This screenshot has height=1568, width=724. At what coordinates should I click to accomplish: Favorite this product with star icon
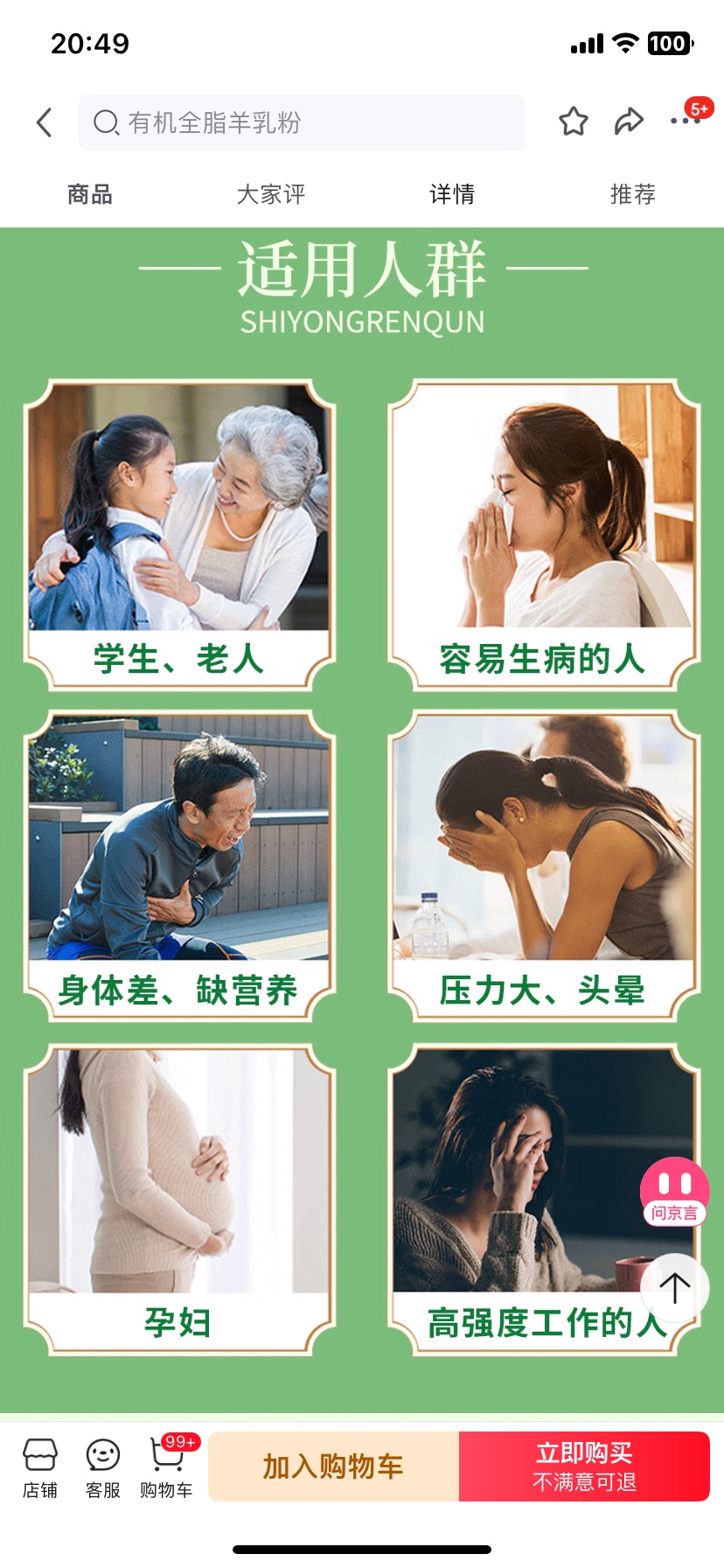pyautogui.click(x=574, y=122)
